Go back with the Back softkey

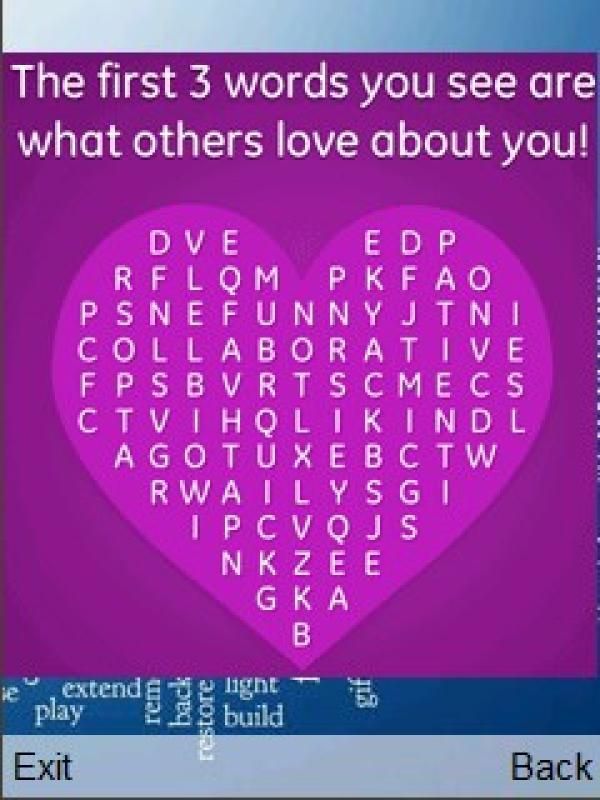[x=551, y=767]
